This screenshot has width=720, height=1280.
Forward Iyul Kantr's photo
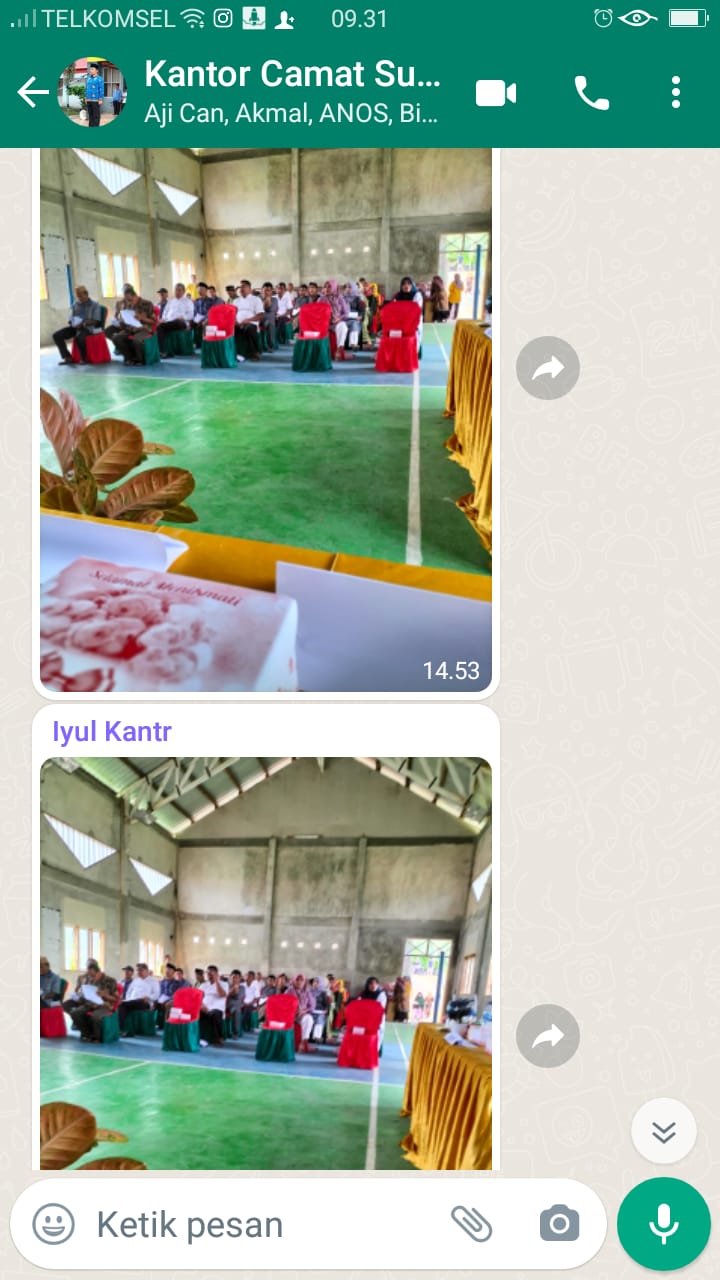pos(548,1036)
